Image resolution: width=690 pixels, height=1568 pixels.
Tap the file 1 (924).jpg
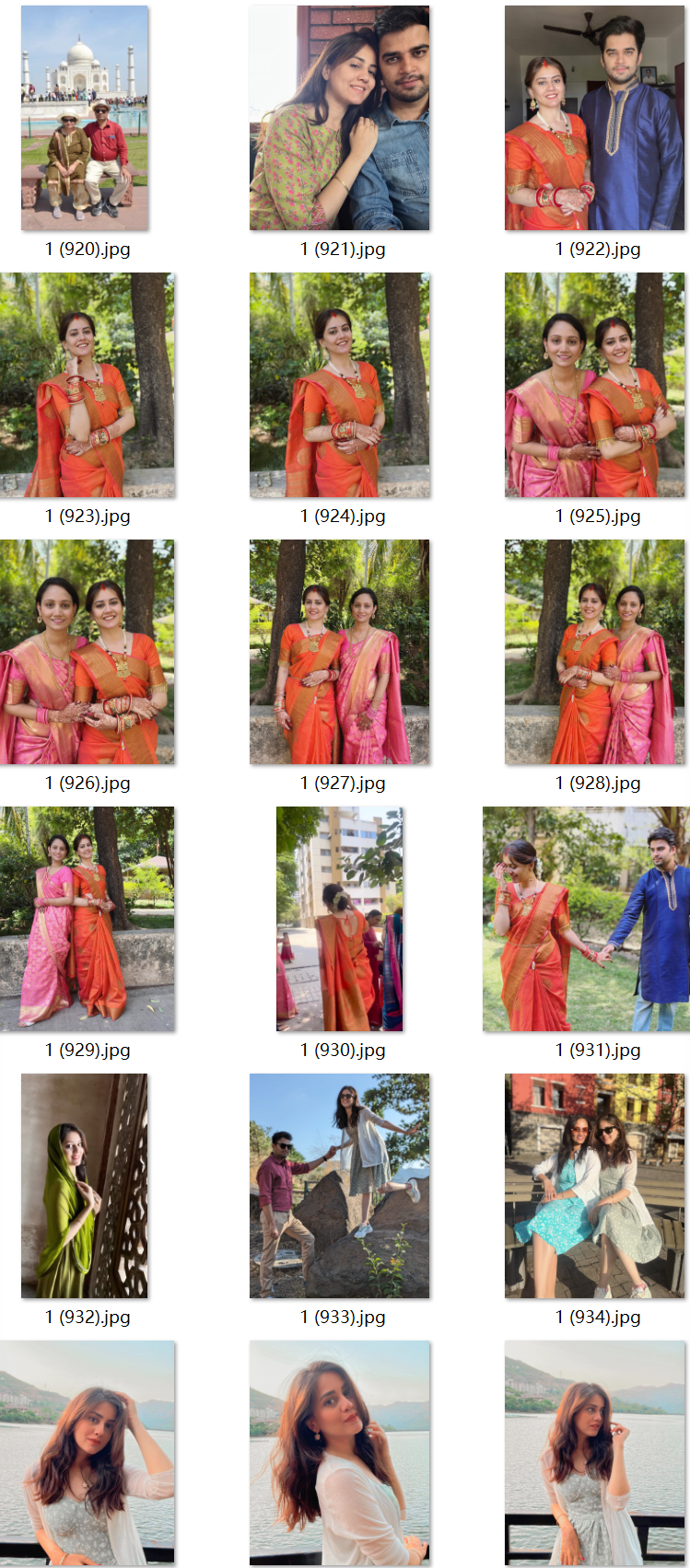click(x=339, y=385)
